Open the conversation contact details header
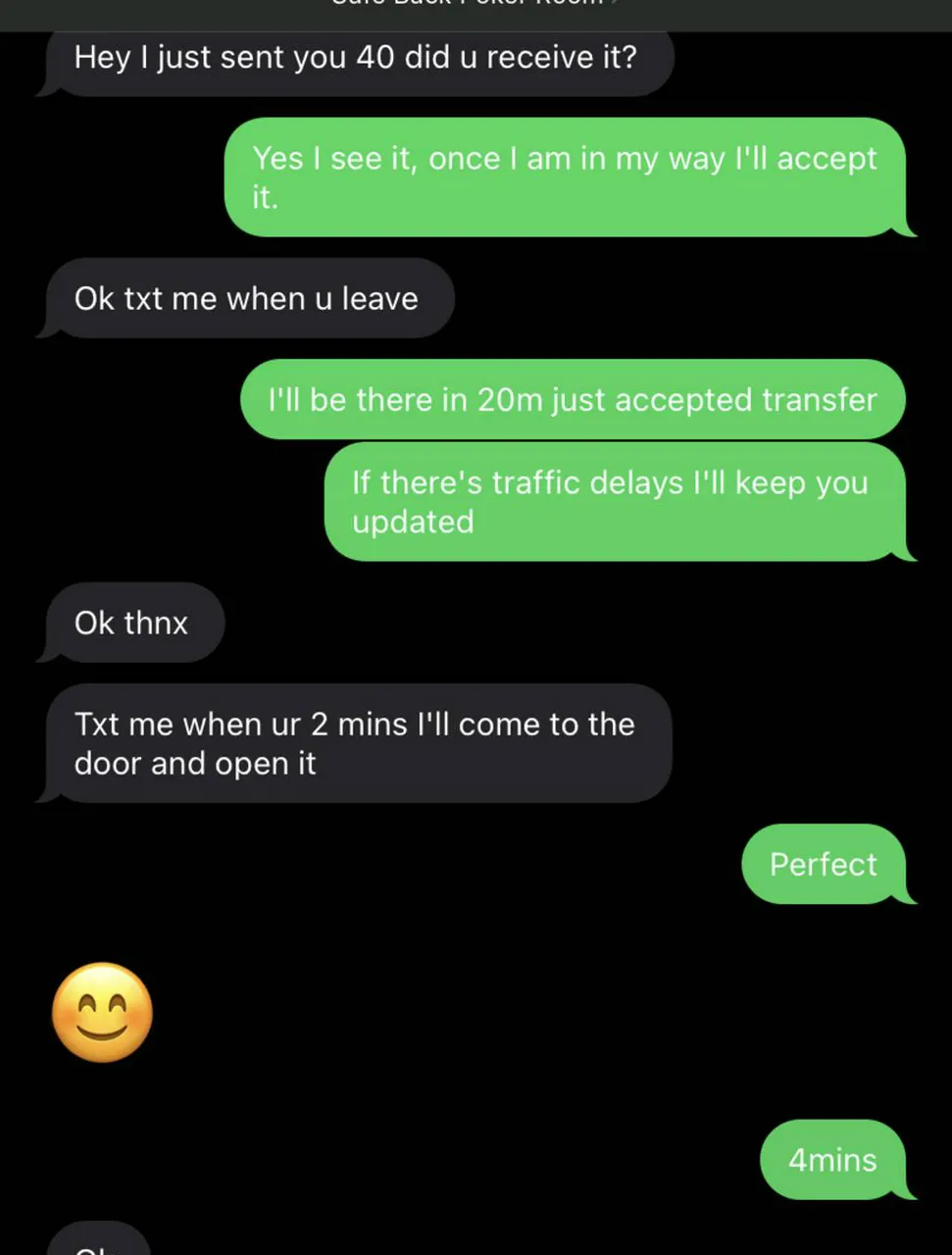Viewport: 952px width, 1255px height. point(471,5)
